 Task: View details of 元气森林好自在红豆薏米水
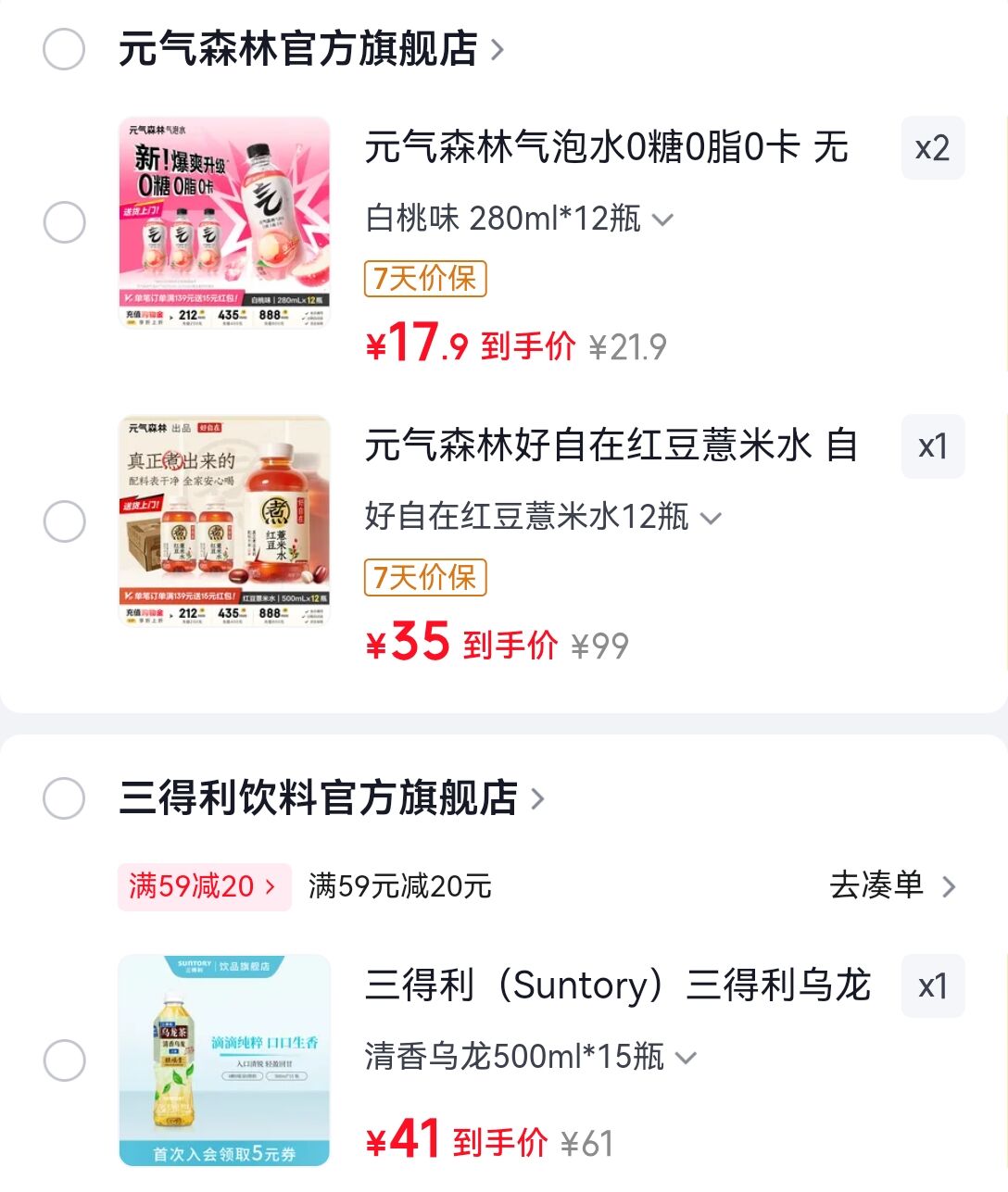click(610, 446)
